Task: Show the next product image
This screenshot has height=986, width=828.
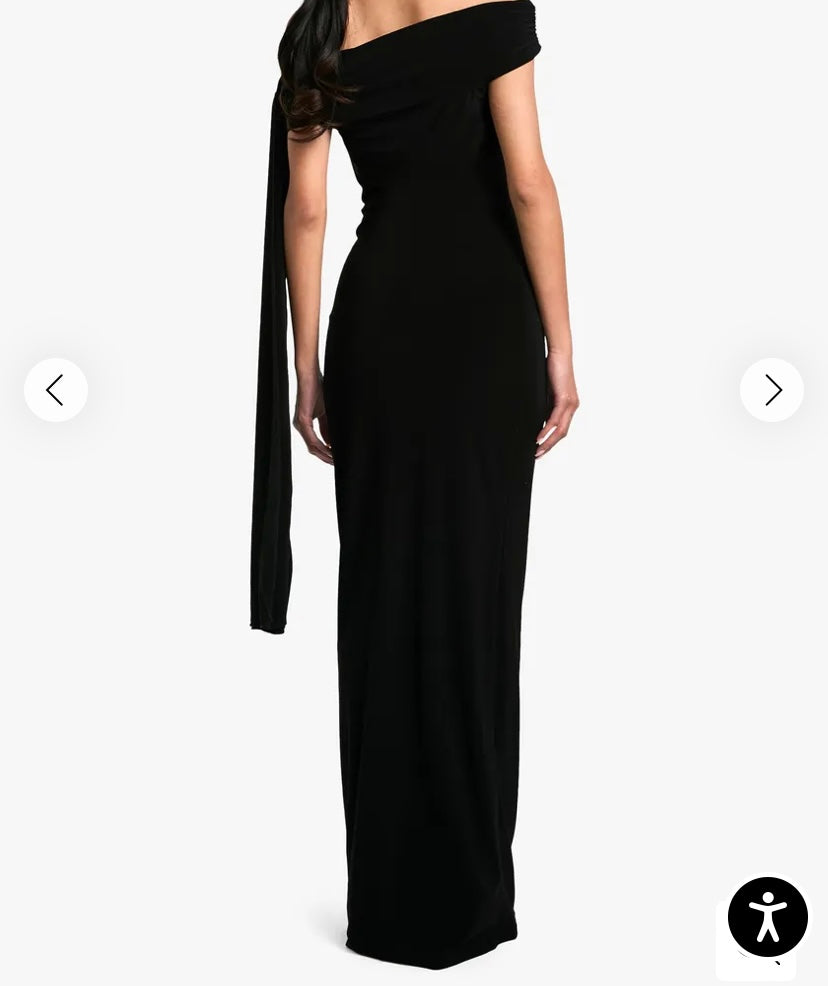Action: (x=771, y=390)
